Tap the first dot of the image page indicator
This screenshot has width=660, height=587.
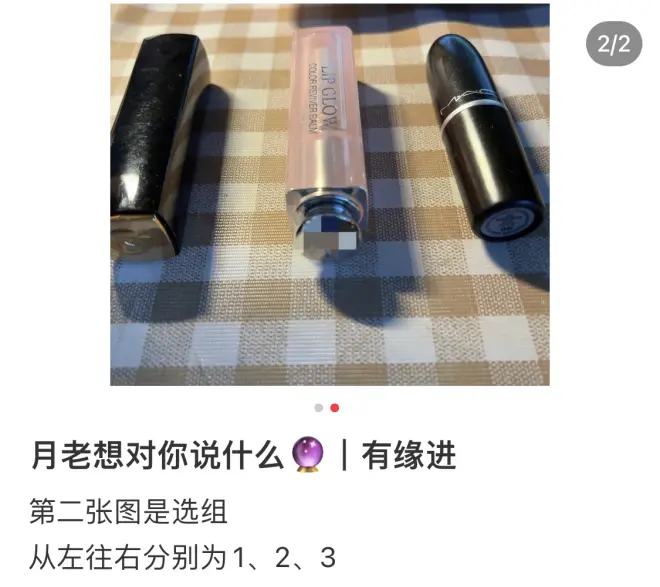click(318, 408)
